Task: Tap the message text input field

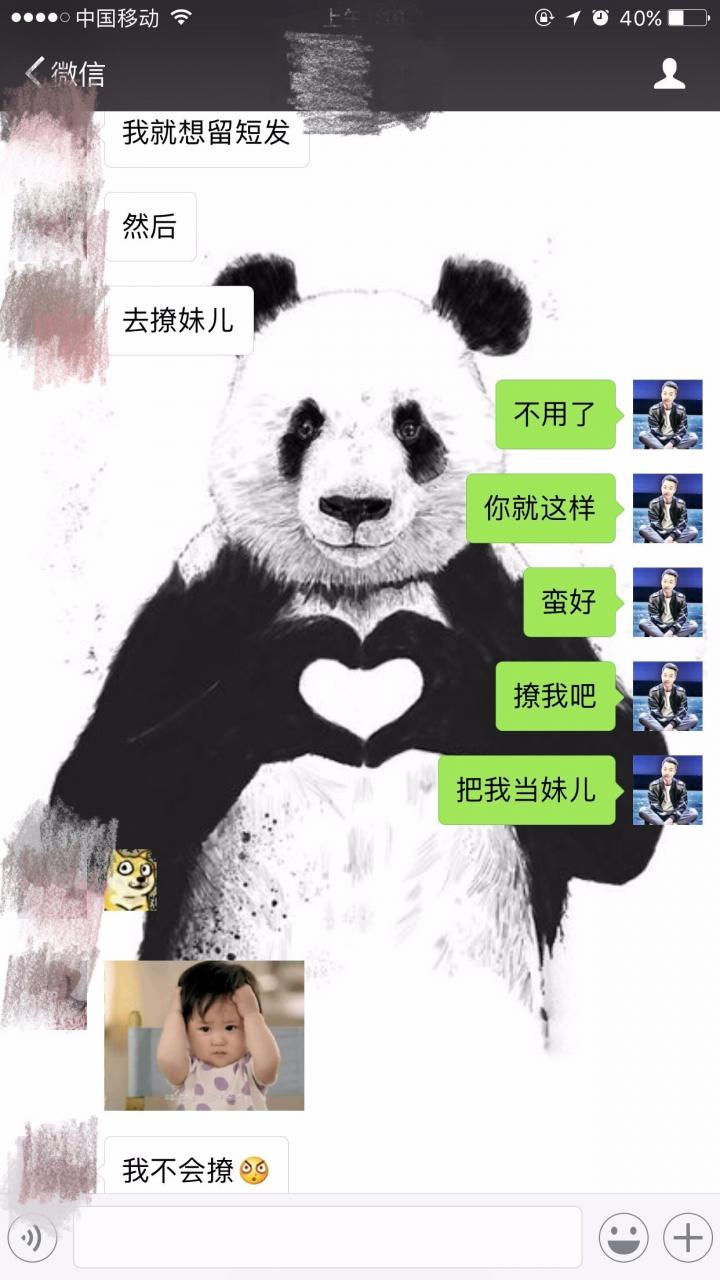Action: [327, 1238]
